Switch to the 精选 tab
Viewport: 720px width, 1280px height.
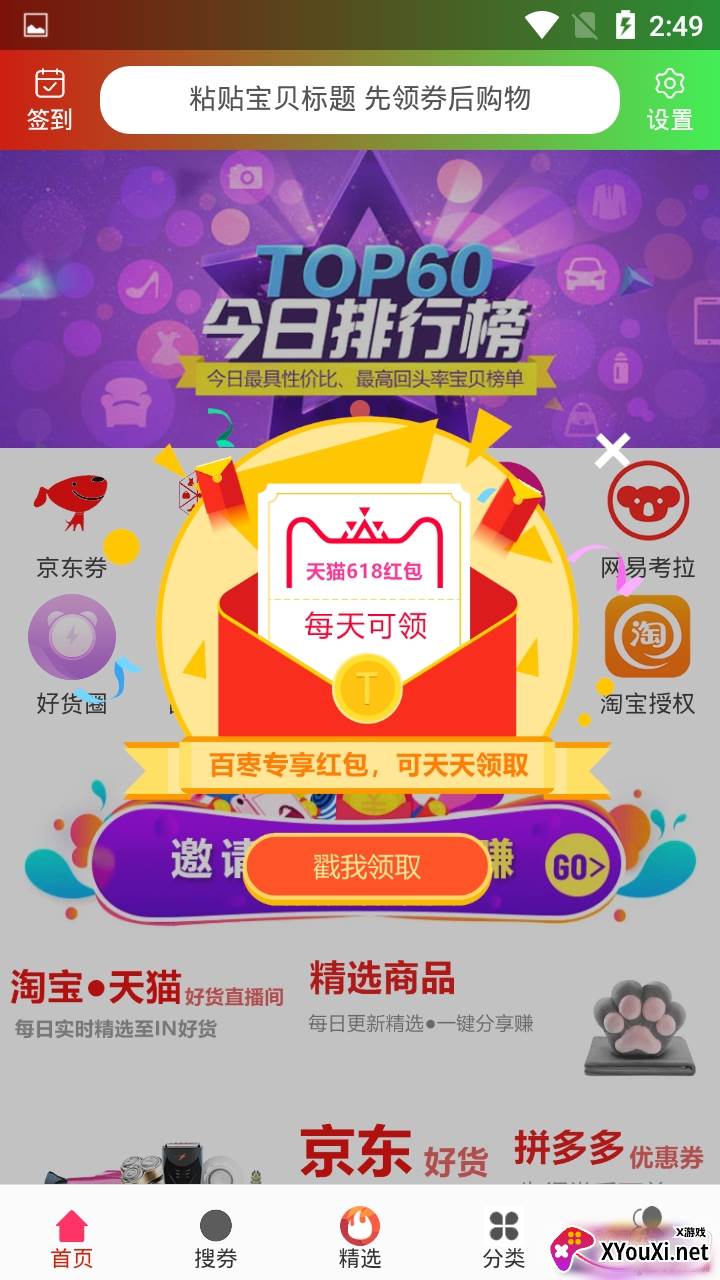[360, 1238]
